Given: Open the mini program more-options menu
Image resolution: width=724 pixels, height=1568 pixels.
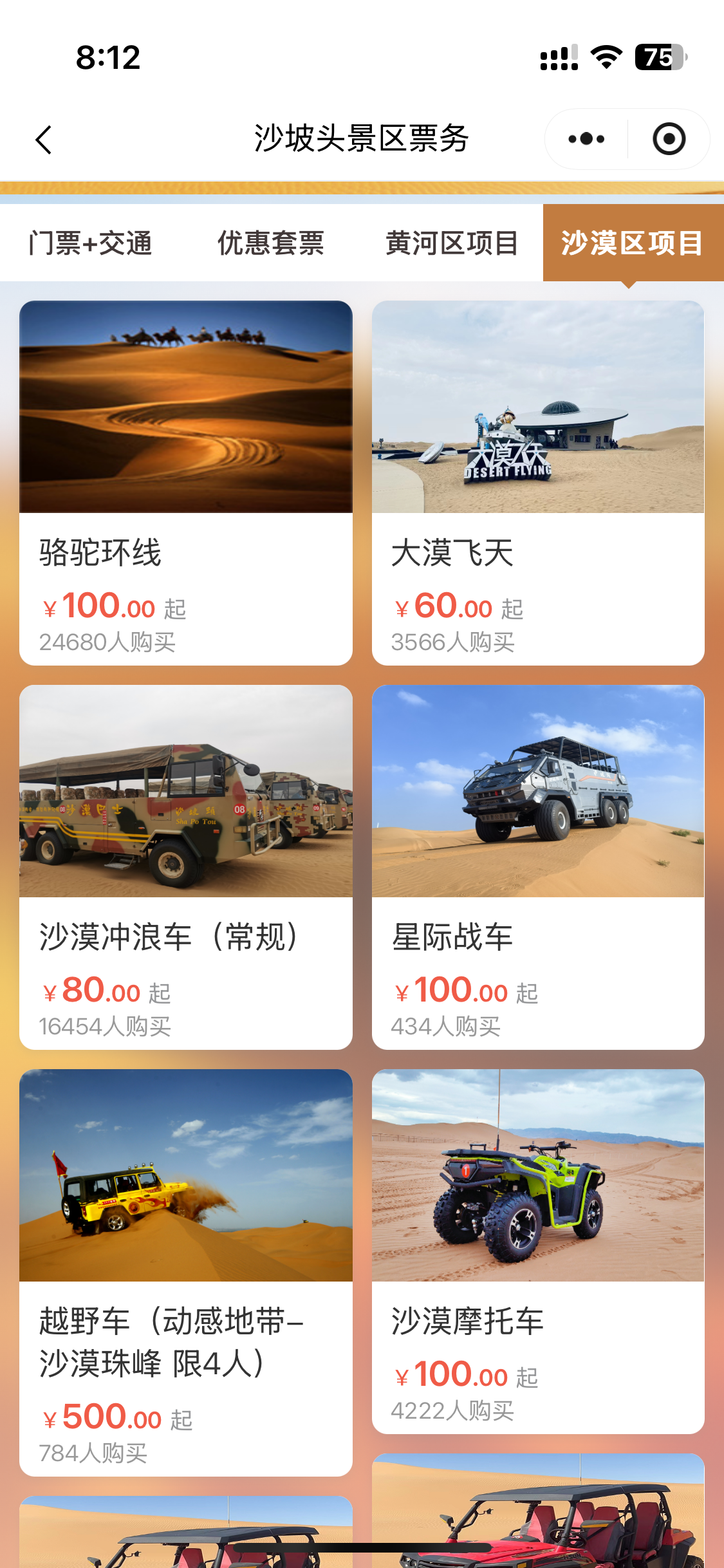Looking at the screenshot, I should point(586,139).
